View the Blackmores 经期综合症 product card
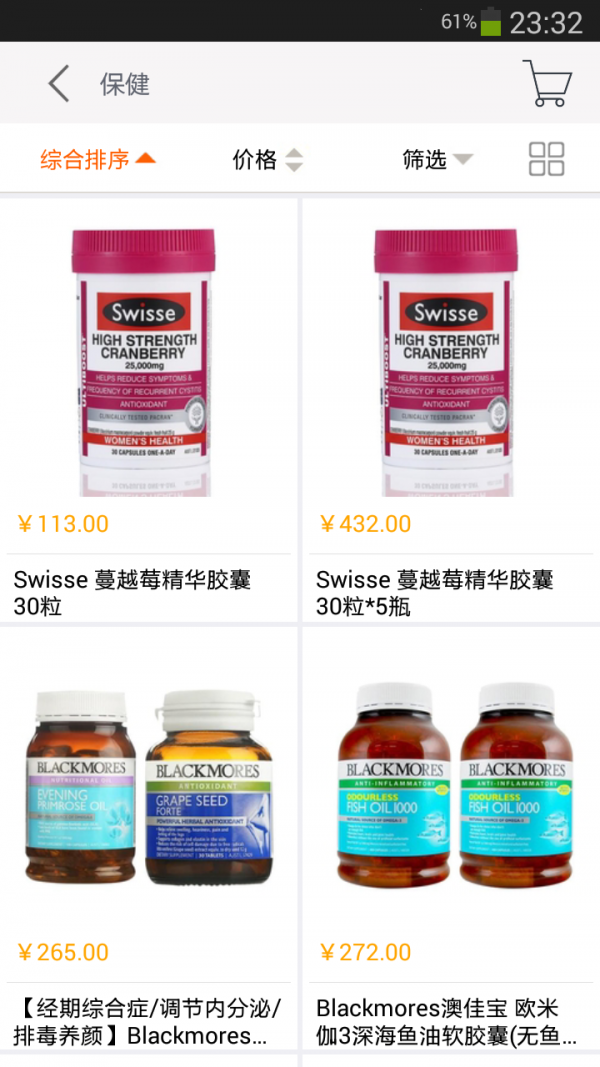 [149, 838]
